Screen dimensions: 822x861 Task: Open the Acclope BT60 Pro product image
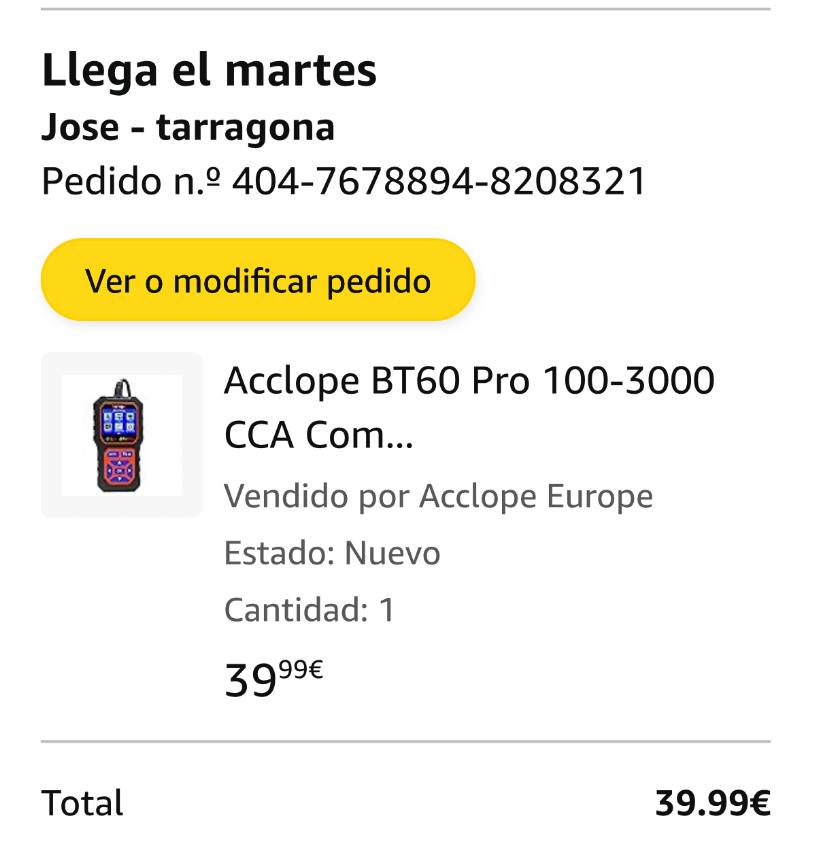[x=121, y=435]
